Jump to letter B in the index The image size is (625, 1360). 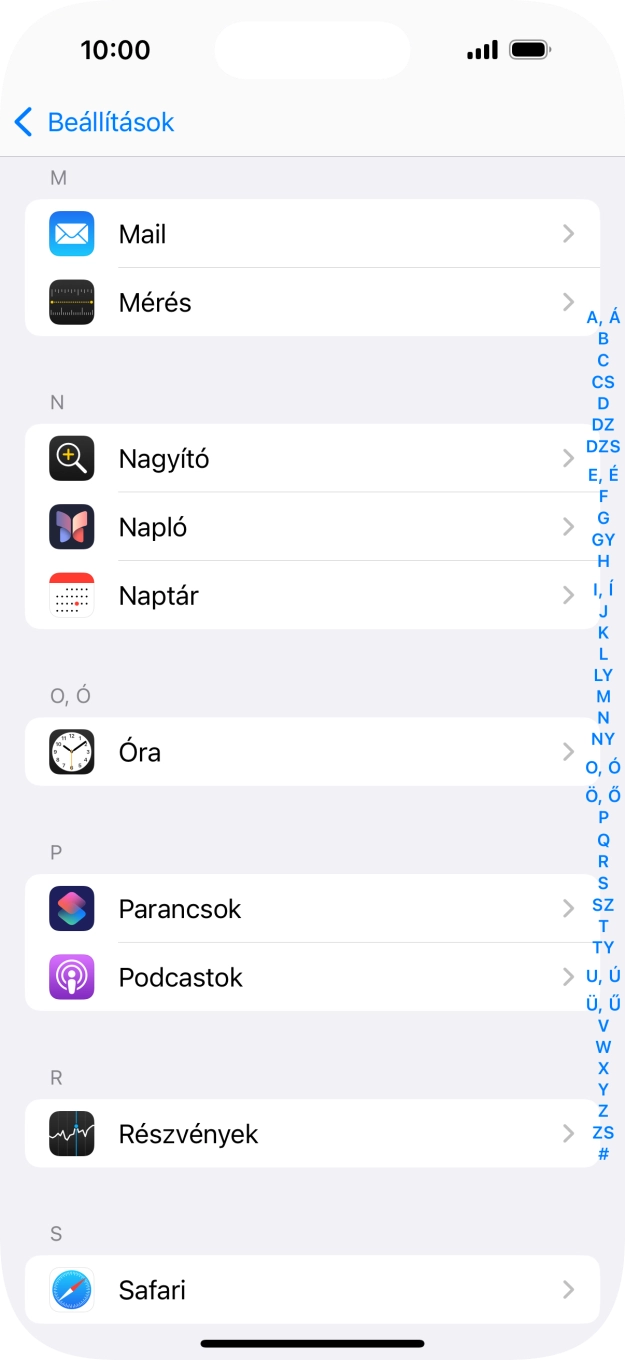[603, 339]
